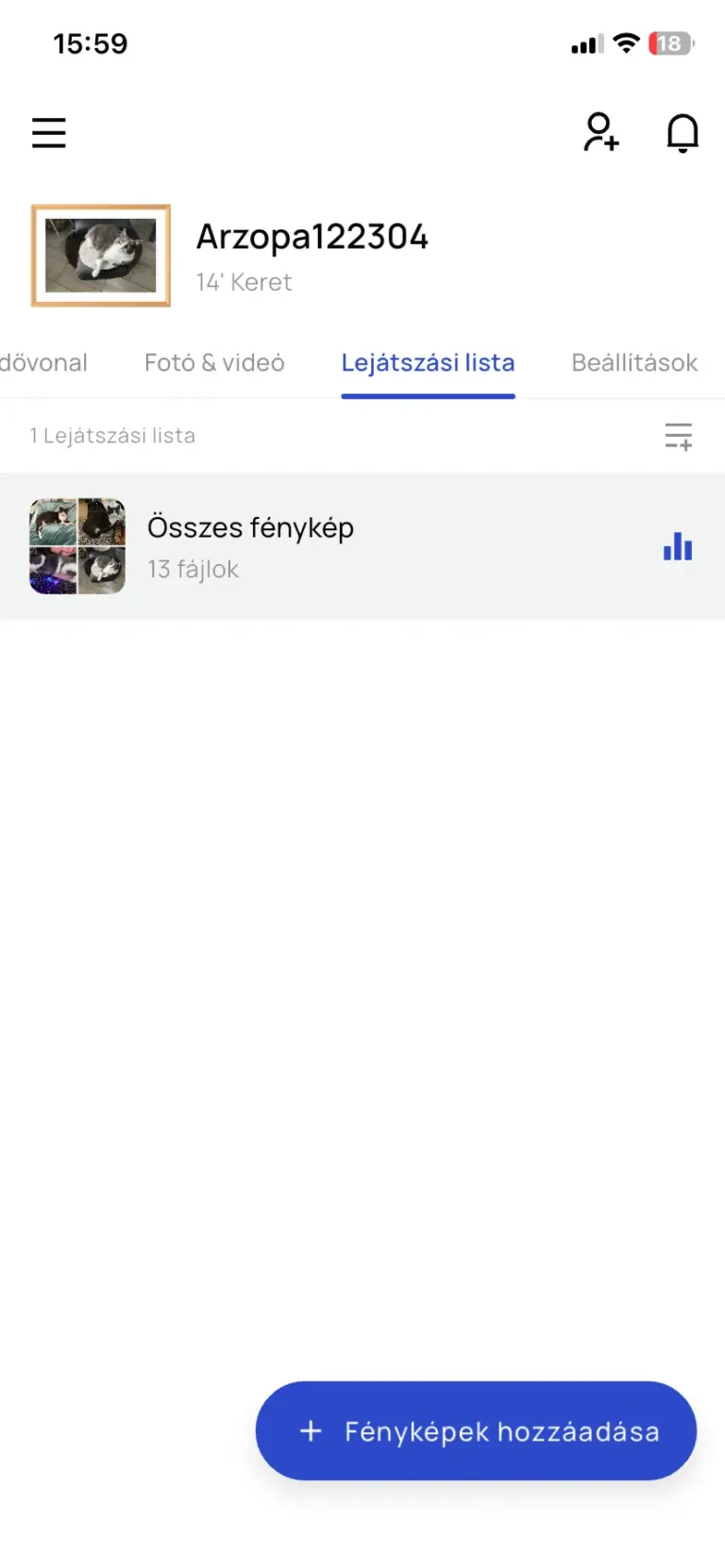Image resolution: width=725 pixels, height=1568 pixels.
Task: Tap the Wi-Fi icon in status bar
Action: tap(627, 42)
